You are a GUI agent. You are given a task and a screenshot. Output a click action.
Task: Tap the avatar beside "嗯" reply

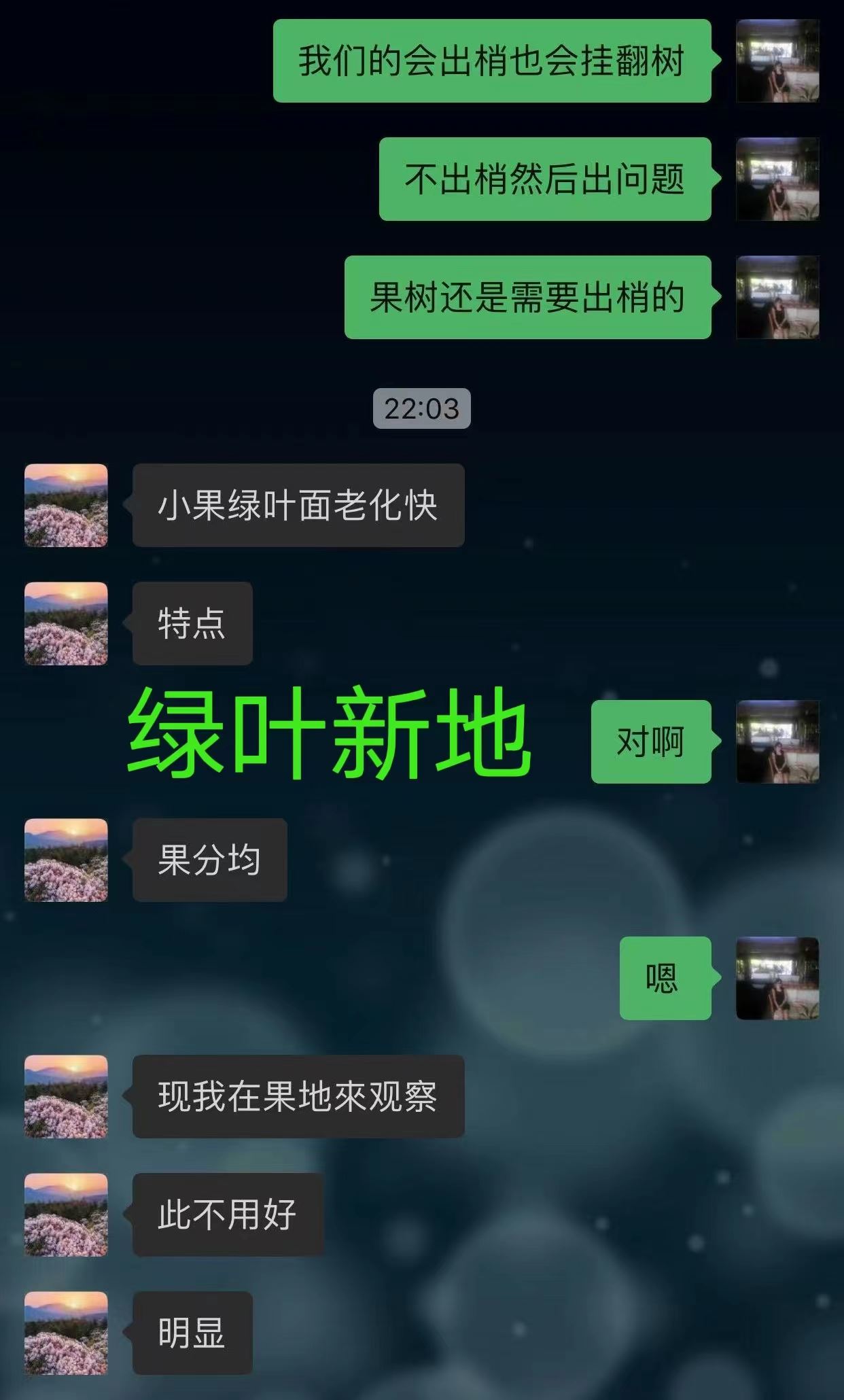[777, 978]
